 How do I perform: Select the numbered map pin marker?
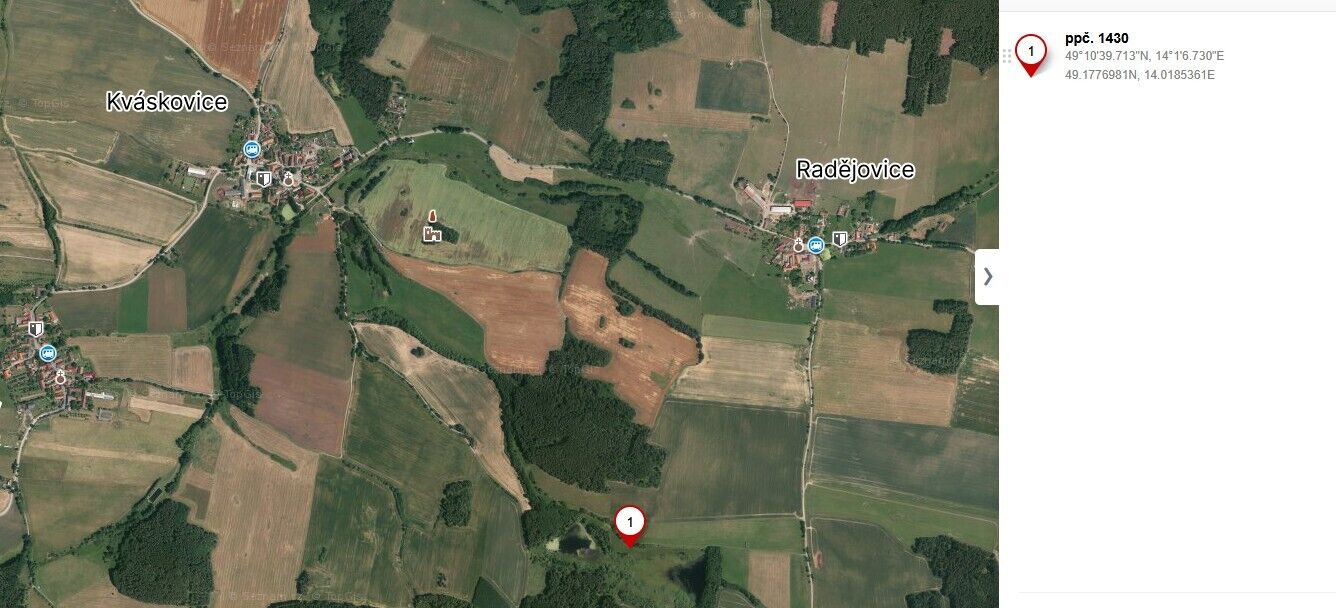pyautogui.click(x=629, y=523)
